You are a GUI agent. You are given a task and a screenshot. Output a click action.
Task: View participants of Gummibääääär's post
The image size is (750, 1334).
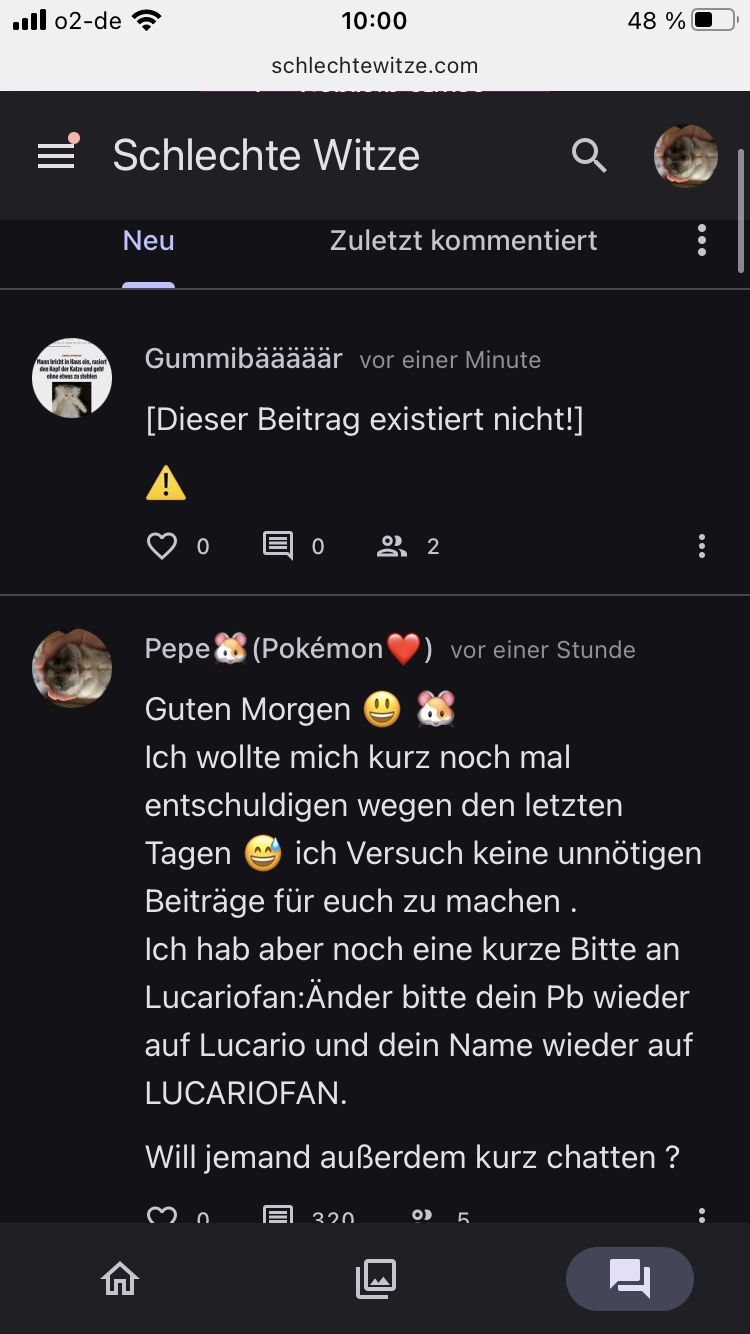click(x=392, y=546)
